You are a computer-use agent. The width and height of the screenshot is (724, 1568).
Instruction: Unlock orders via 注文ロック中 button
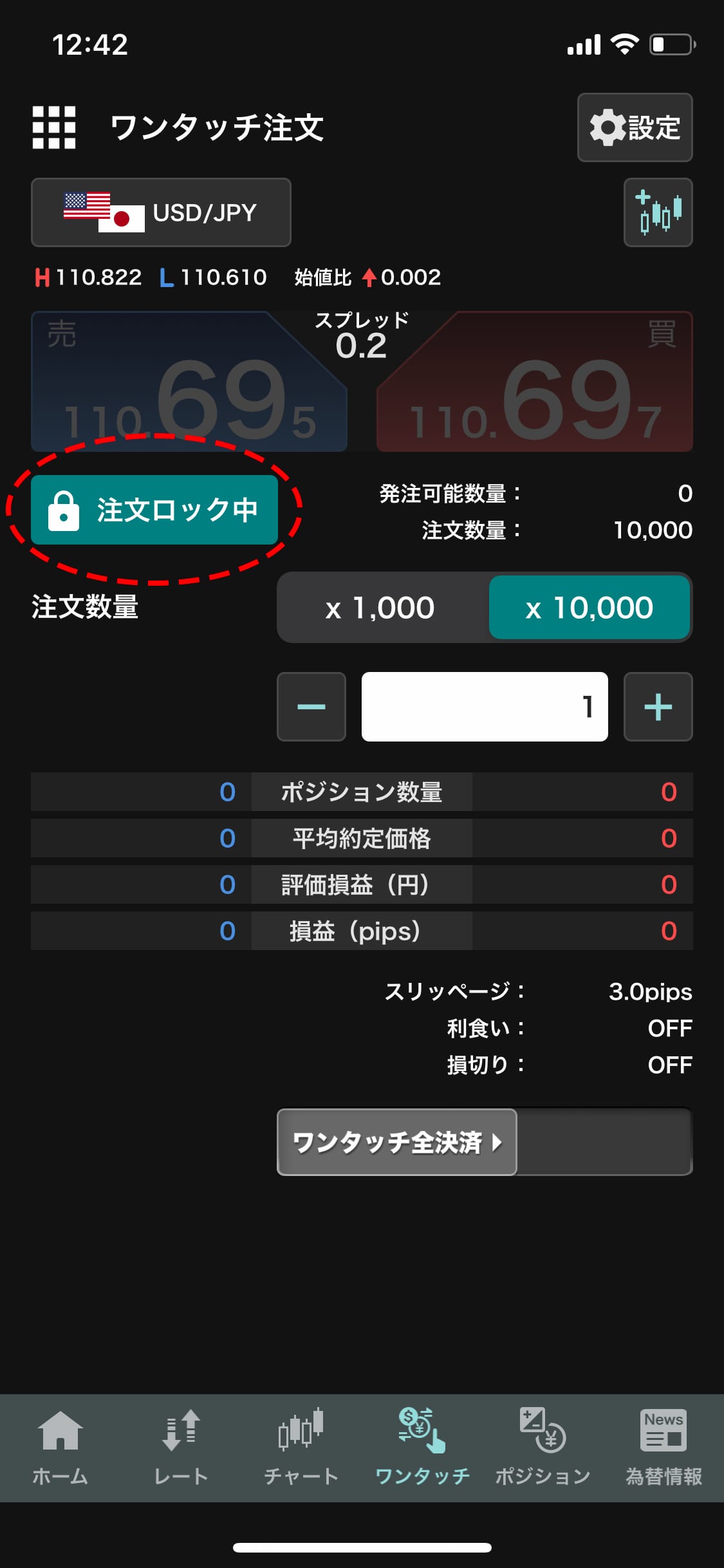(154, 510)
